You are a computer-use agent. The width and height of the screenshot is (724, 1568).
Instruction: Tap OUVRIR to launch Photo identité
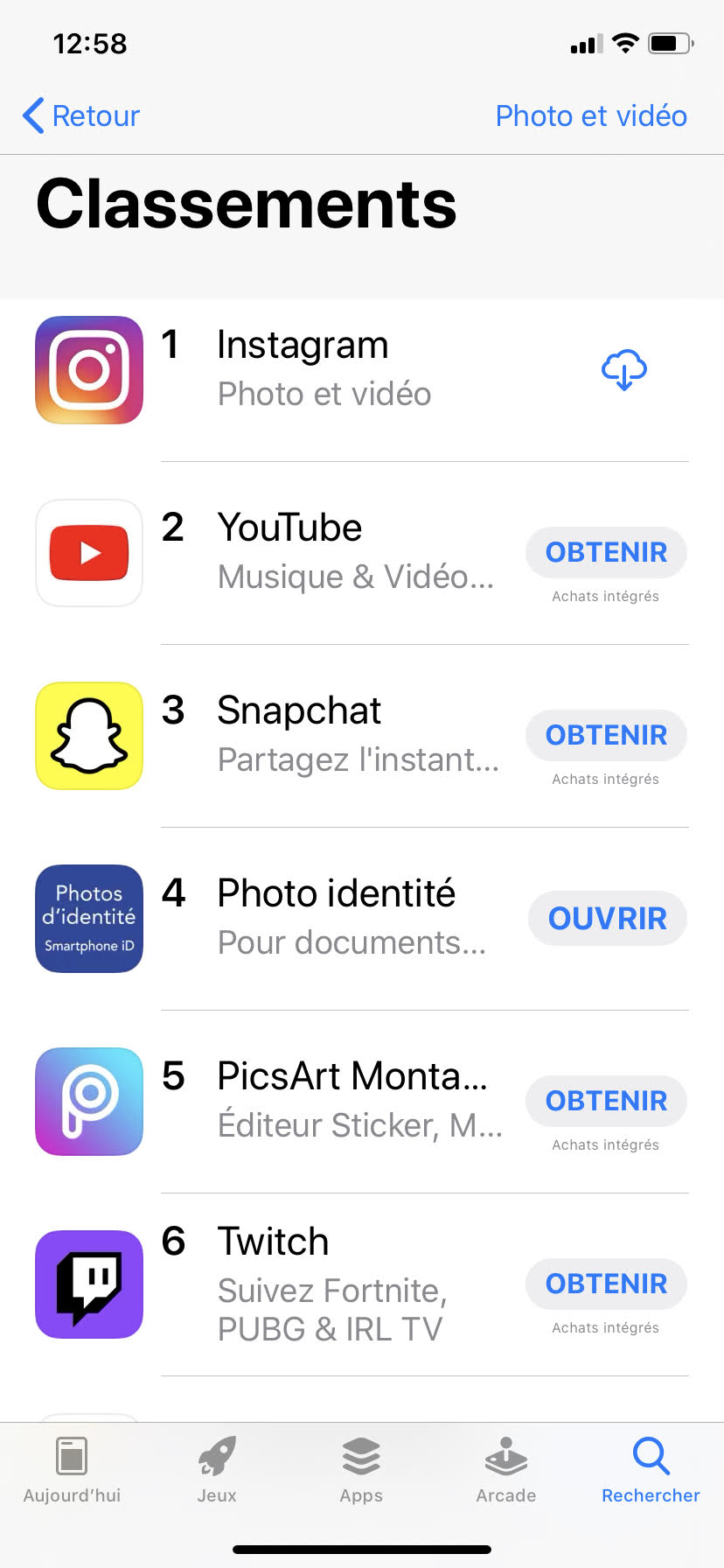coord(607,918)
